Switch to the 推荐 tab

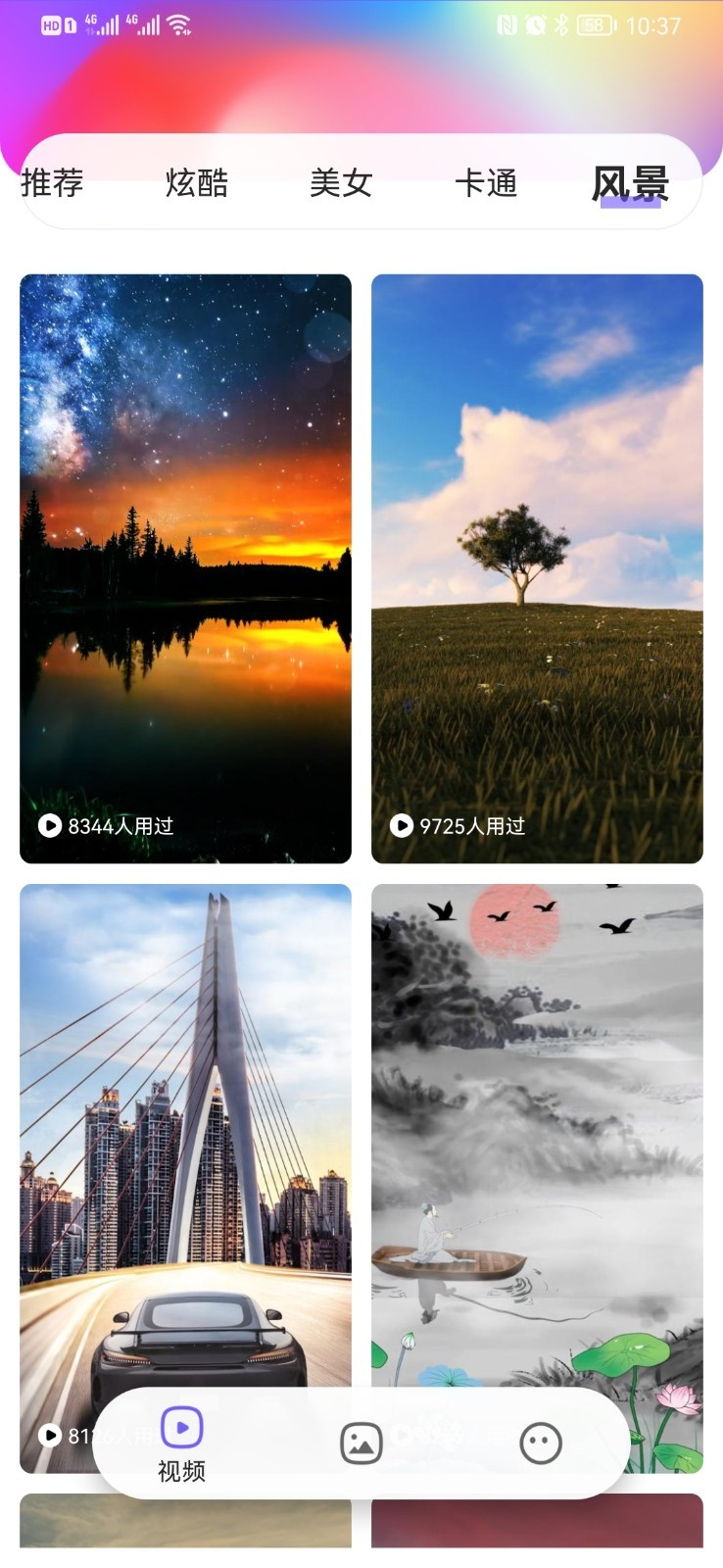(x=52, y=183)
